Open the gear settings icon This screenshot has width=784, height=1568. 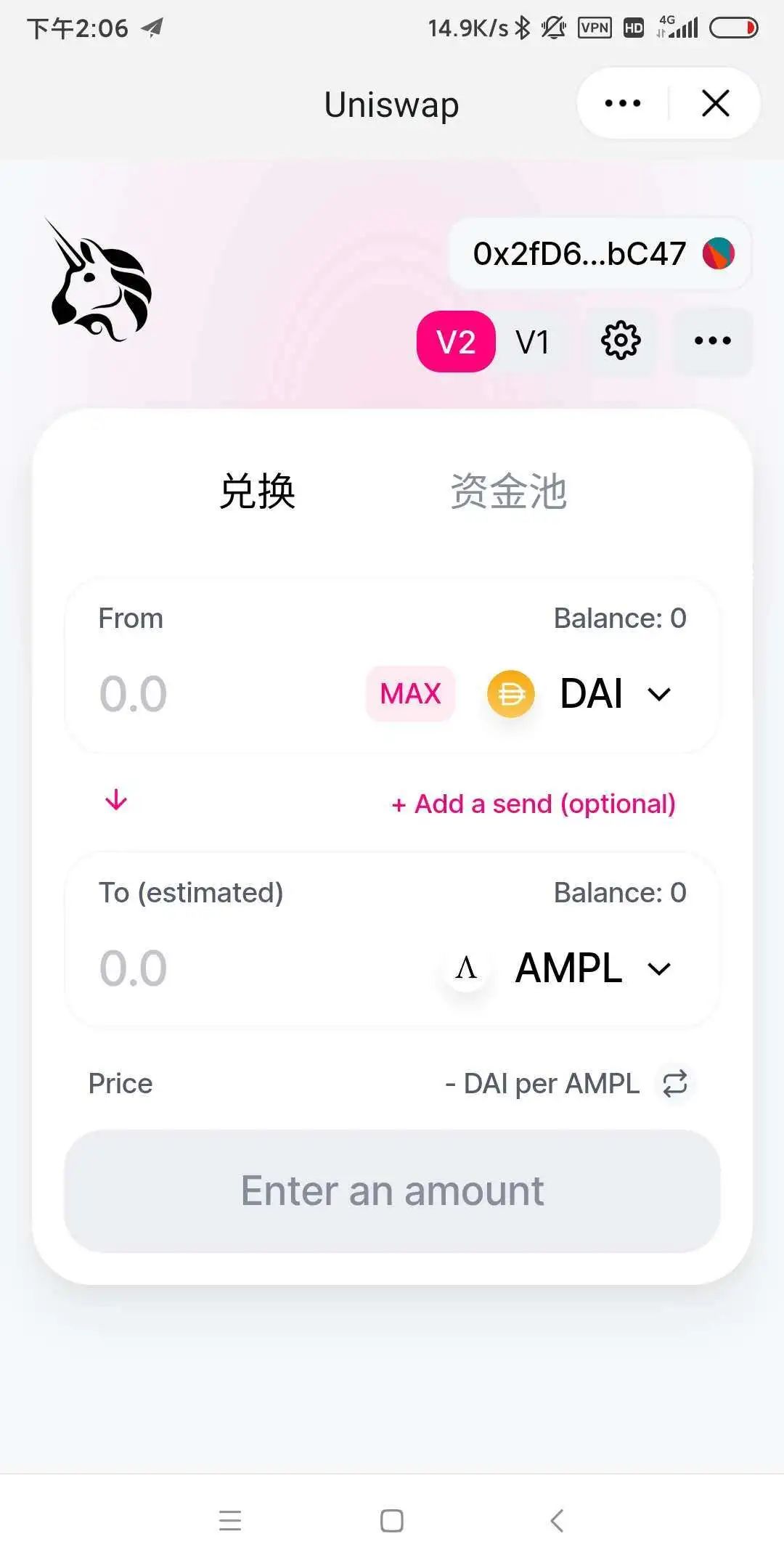click(x=621, y=340)
